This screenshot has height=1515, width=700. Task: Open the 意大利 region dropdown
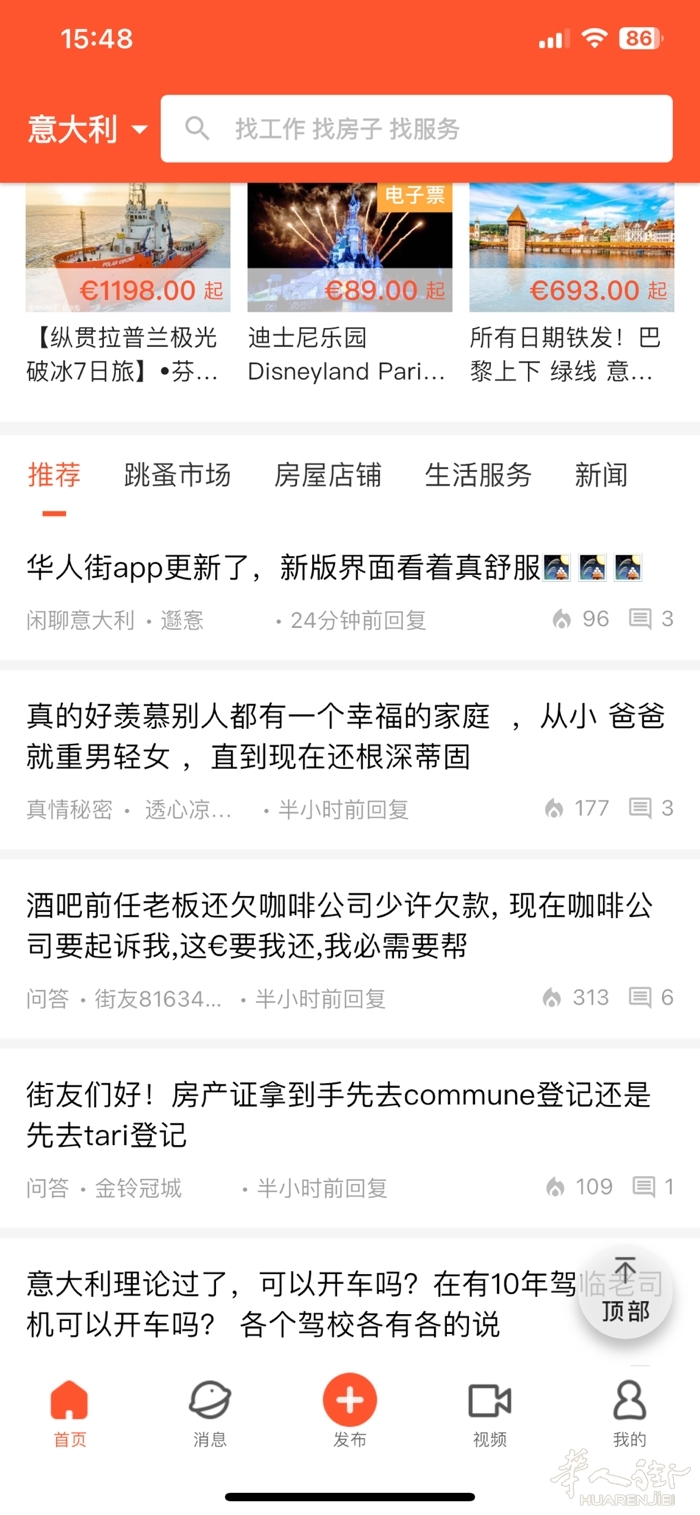88,129
